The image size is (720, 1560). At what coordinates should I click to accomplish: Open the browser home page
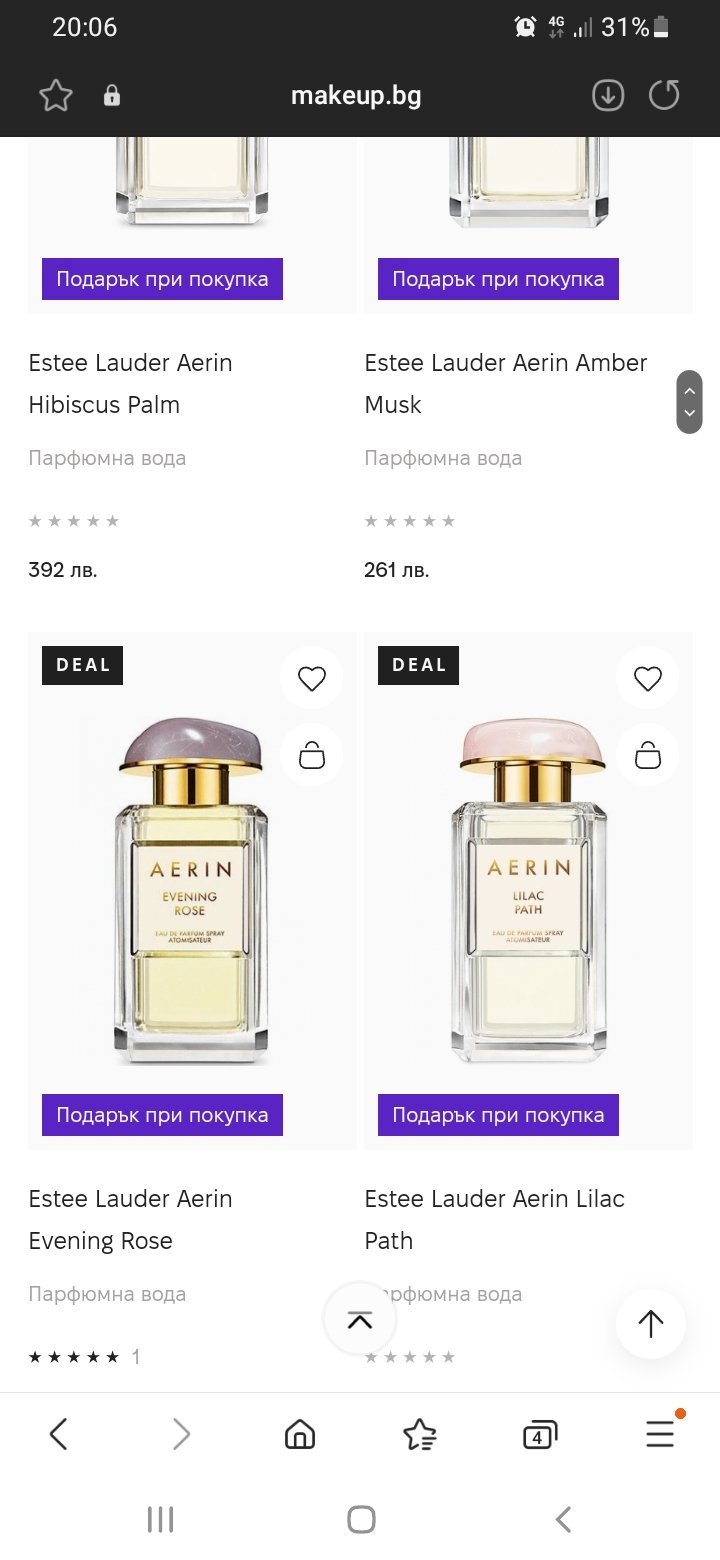(300, 1435)
